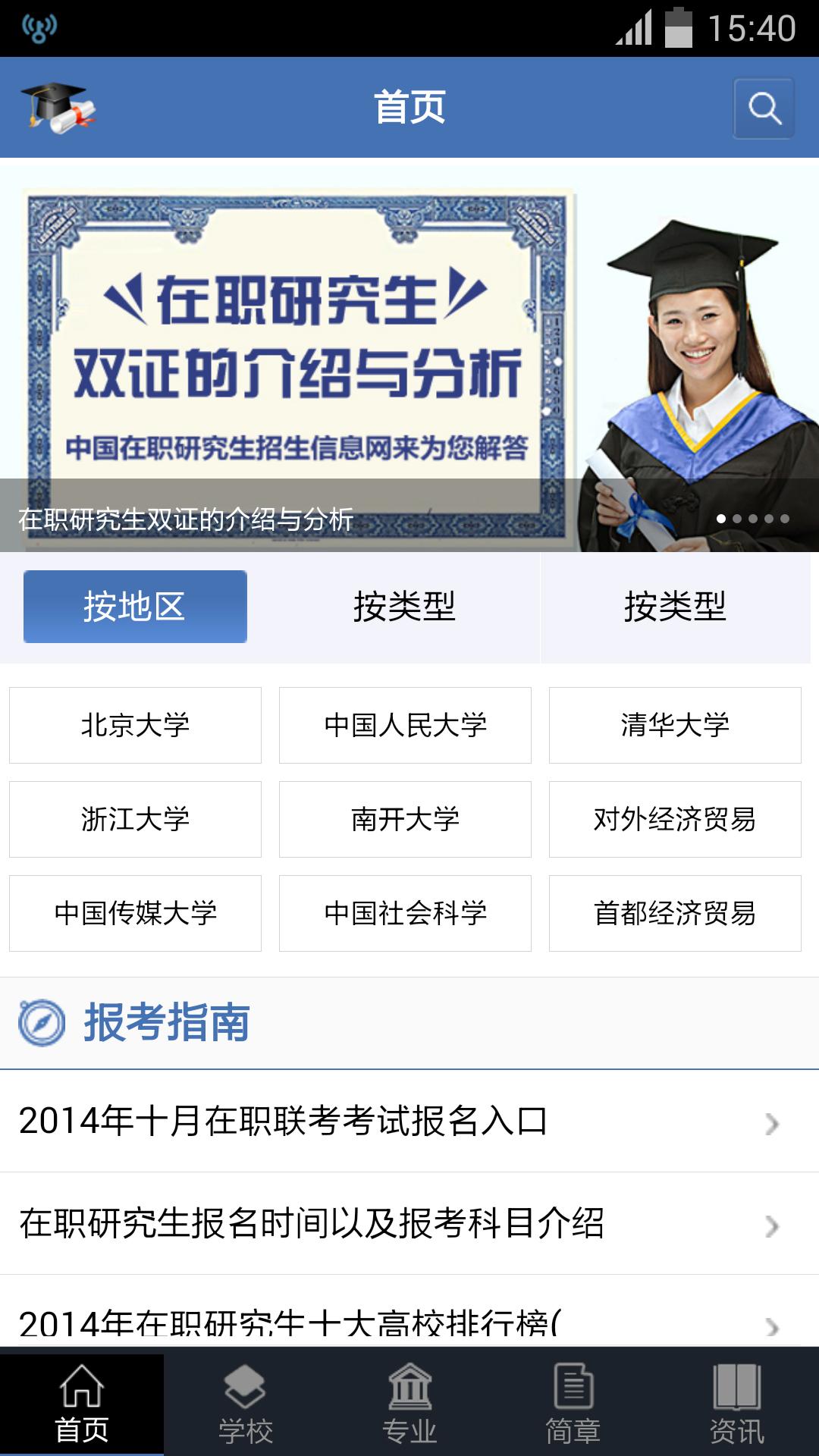Select the 北京大学 button

(135, 724)
